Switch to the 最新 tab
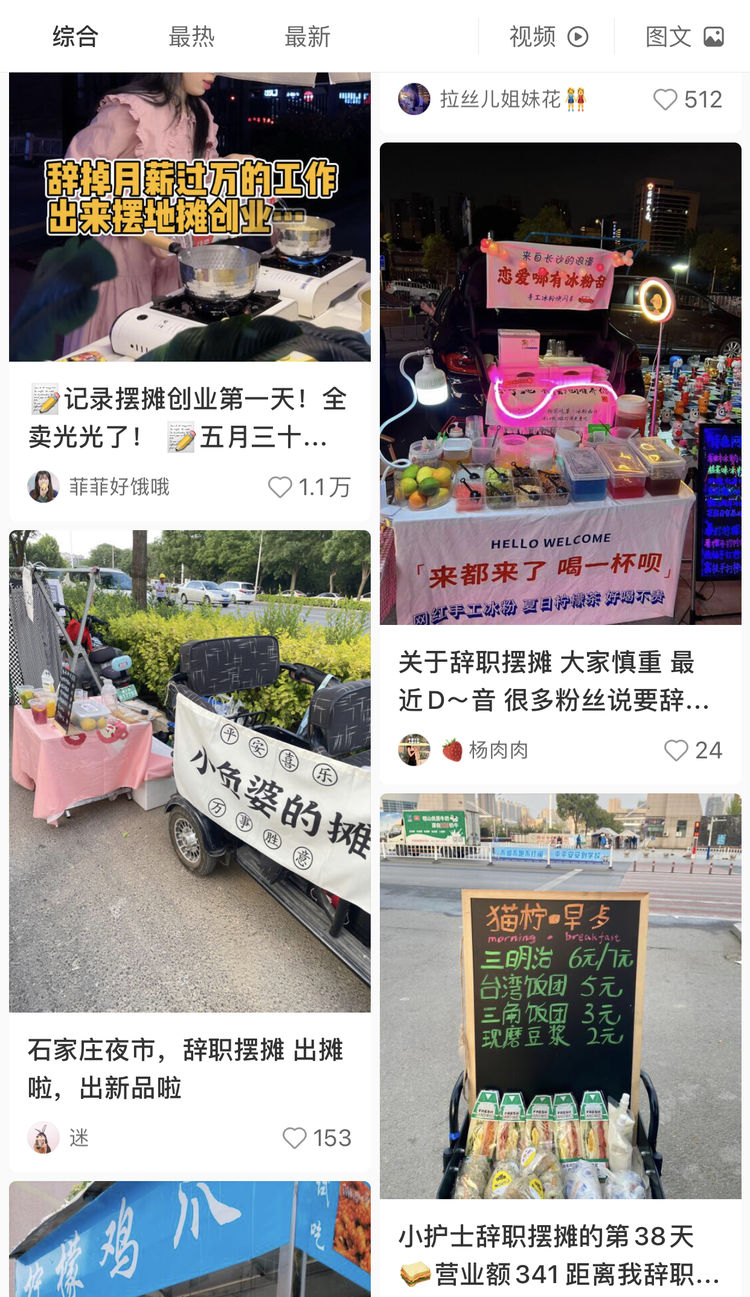The height and width of the screenshot is (1297, 750). (305, 35)
